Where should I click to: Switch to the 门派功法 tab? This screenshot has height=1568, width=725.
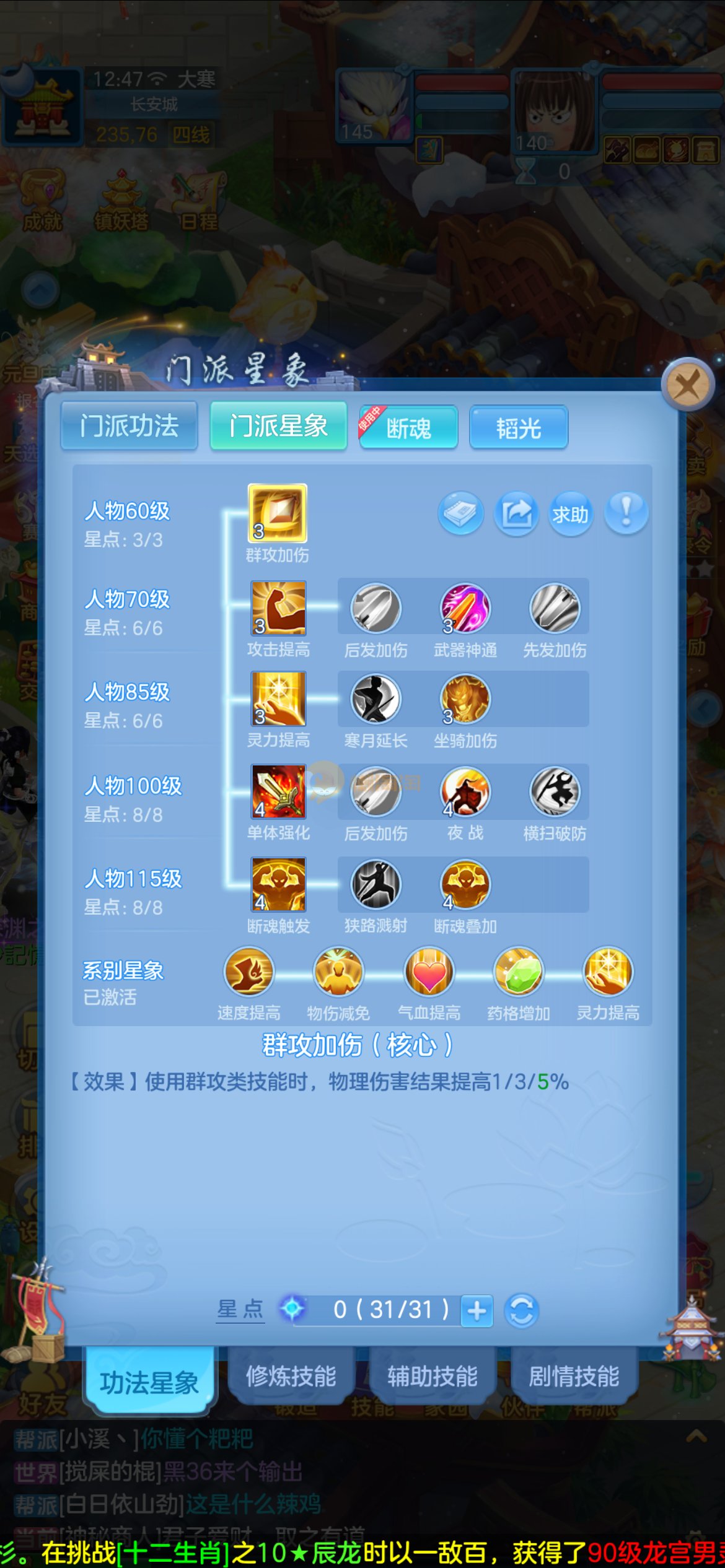[129, 426]
